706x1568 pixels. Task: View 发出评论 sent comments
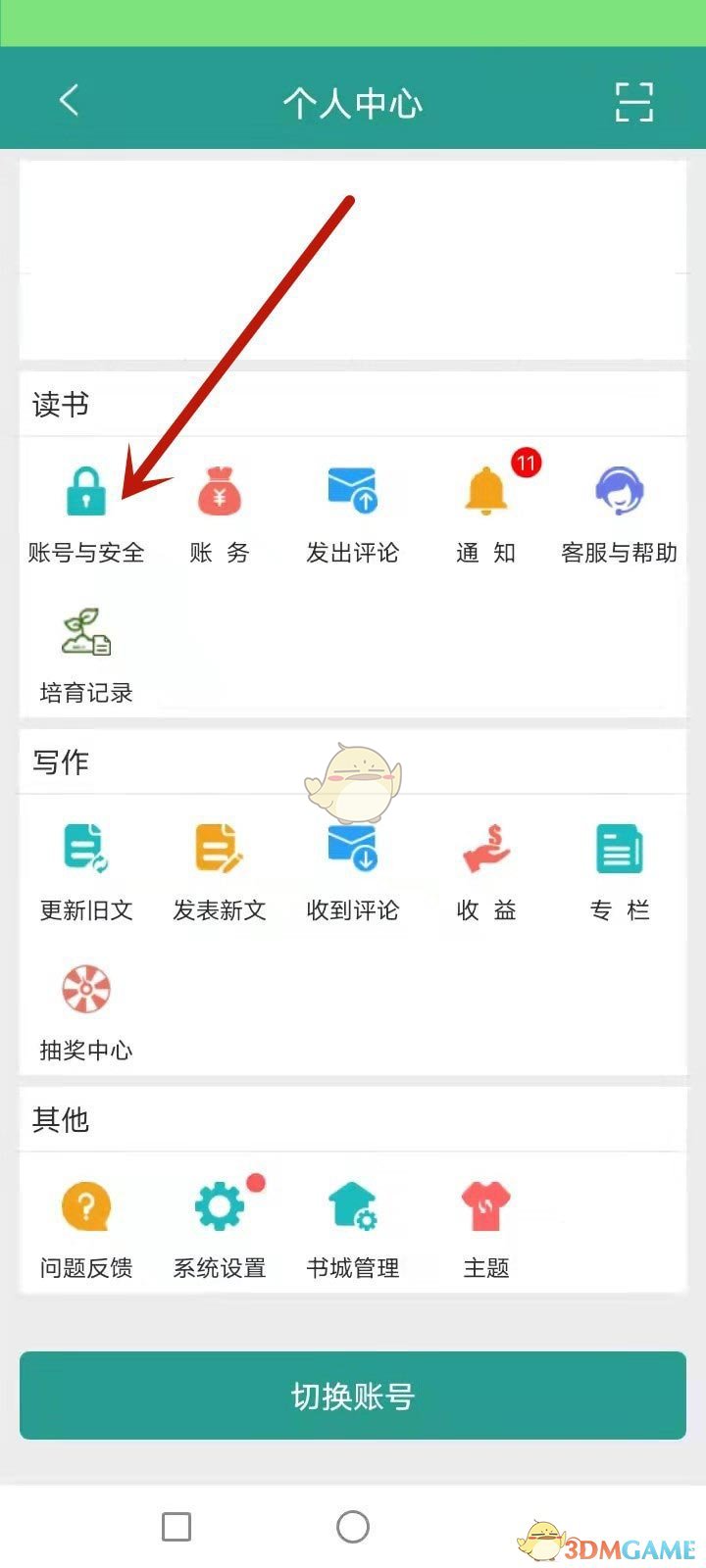(x=353, y=512)
